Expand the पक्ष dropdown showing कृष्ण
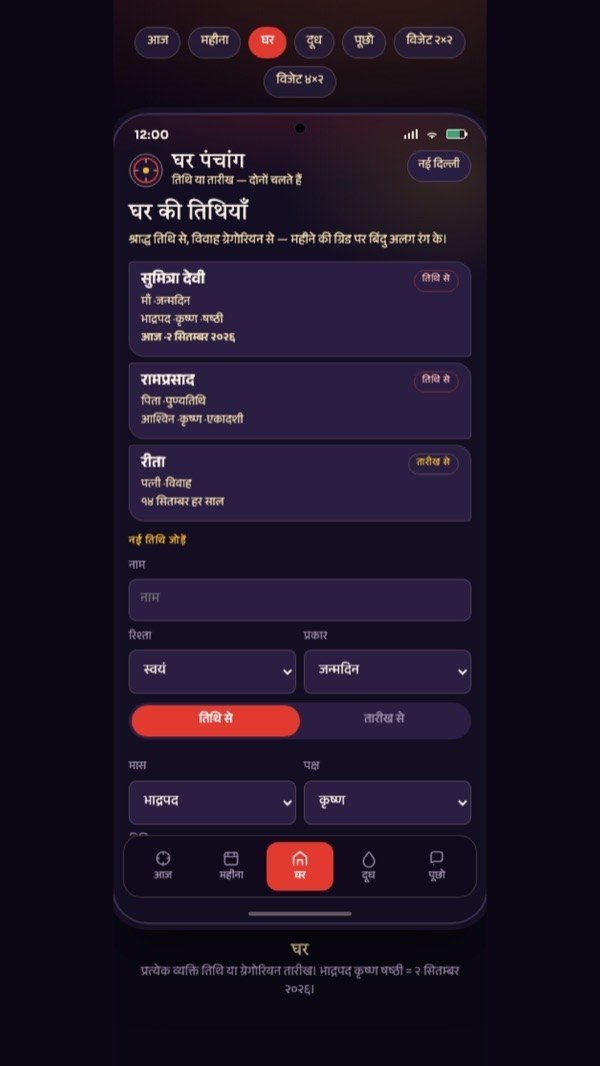 point(387,802)
